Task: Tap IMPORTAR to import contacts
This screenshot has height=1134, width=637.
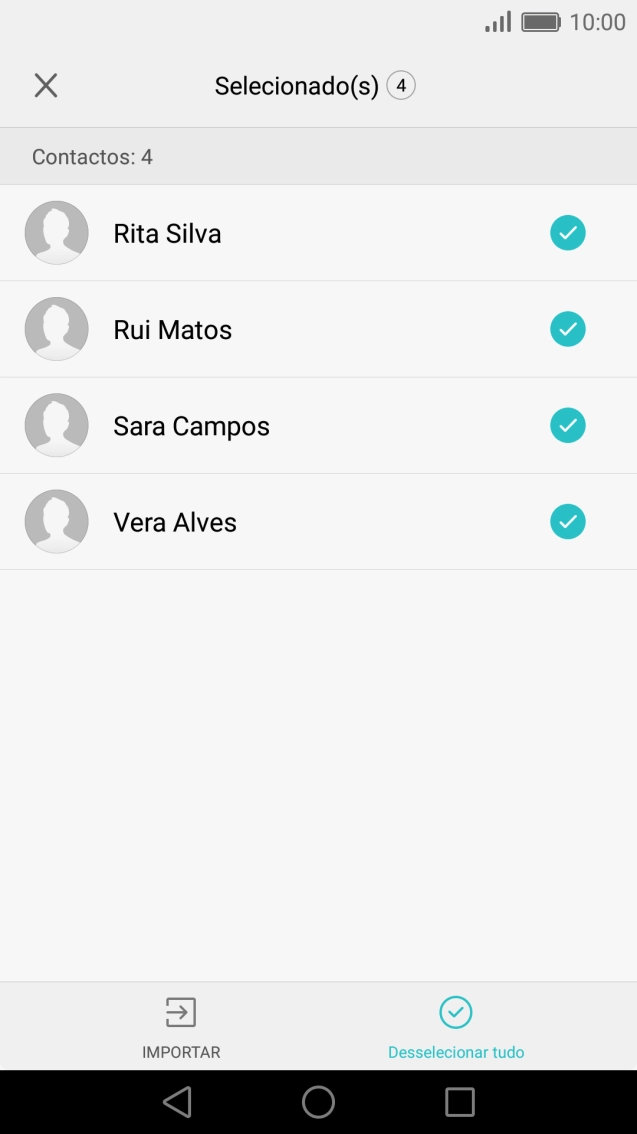Action: (x=181, y=1027)
